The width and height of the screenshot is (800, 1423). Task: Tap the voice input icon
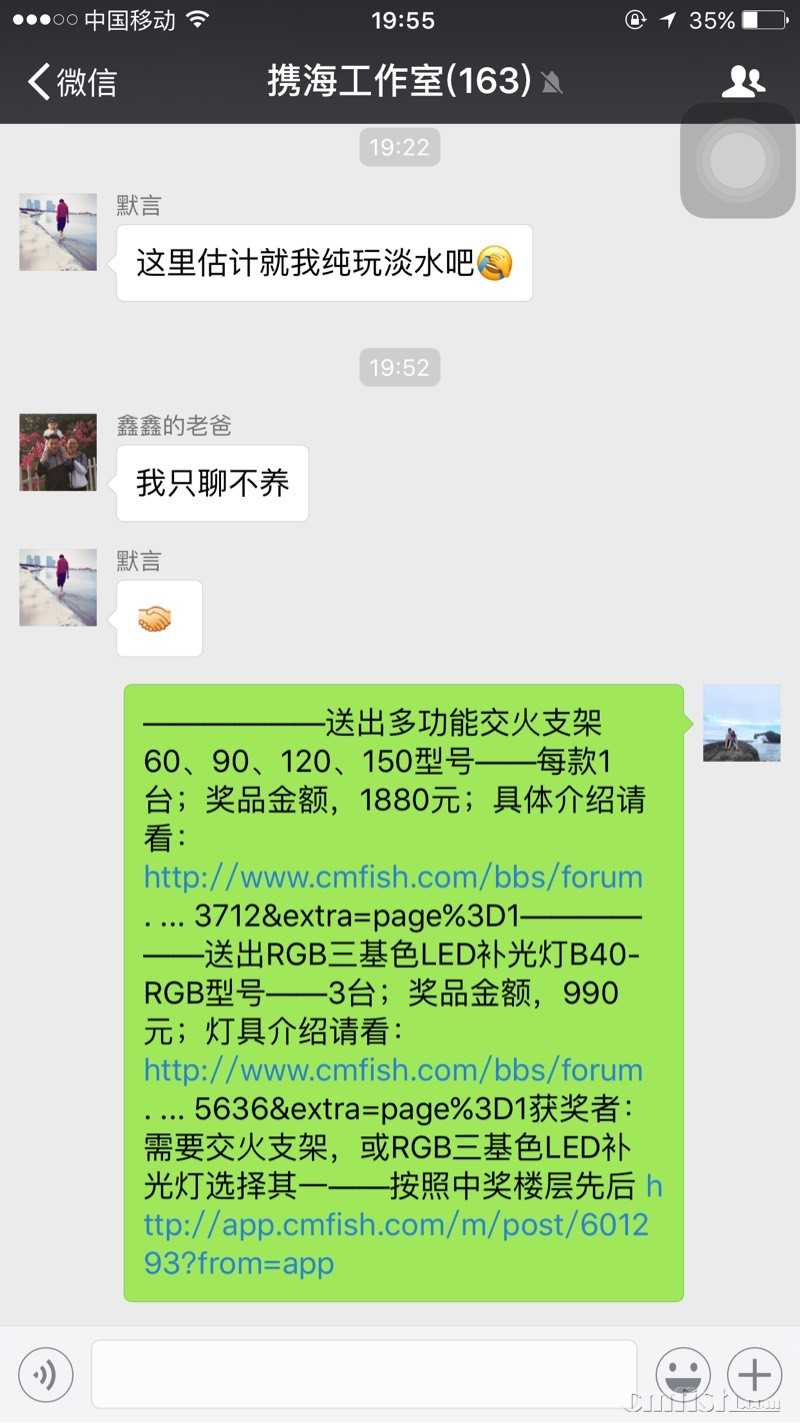pos(45,1374)
